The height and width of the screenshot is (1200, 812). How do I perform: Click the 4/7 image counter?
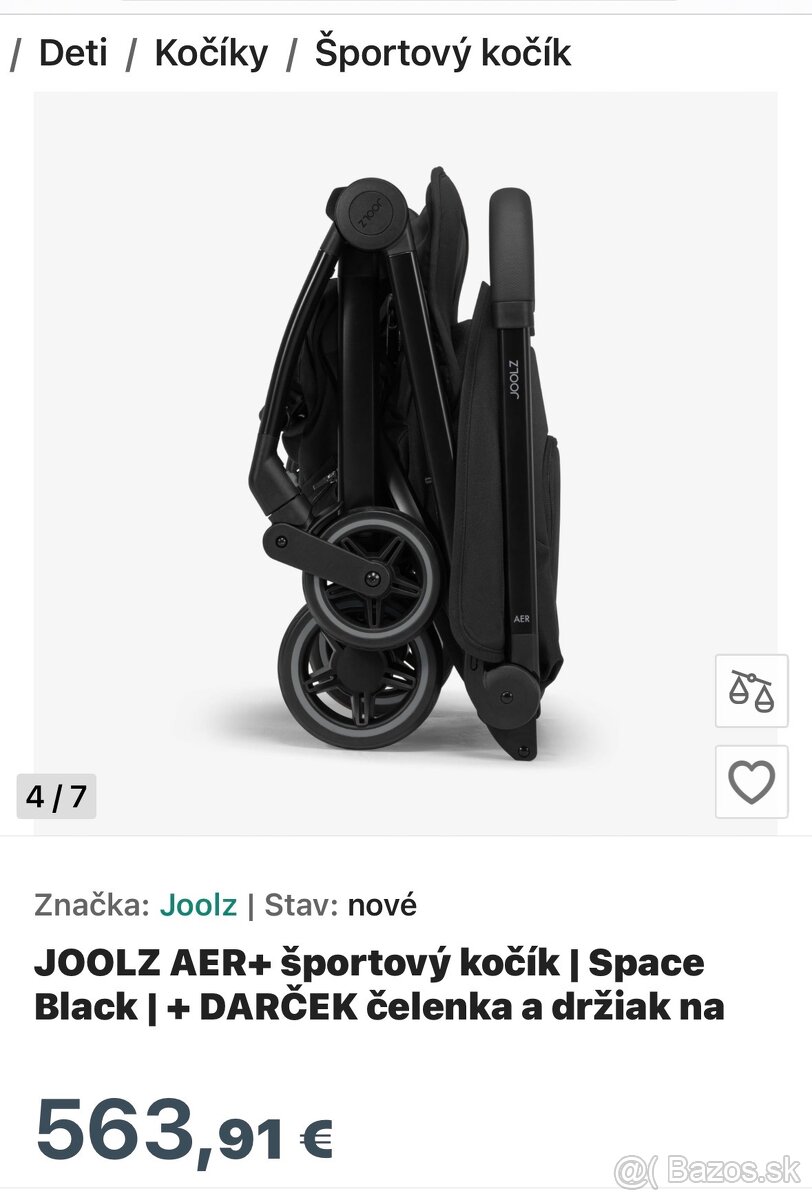click(x=55, y=797)
